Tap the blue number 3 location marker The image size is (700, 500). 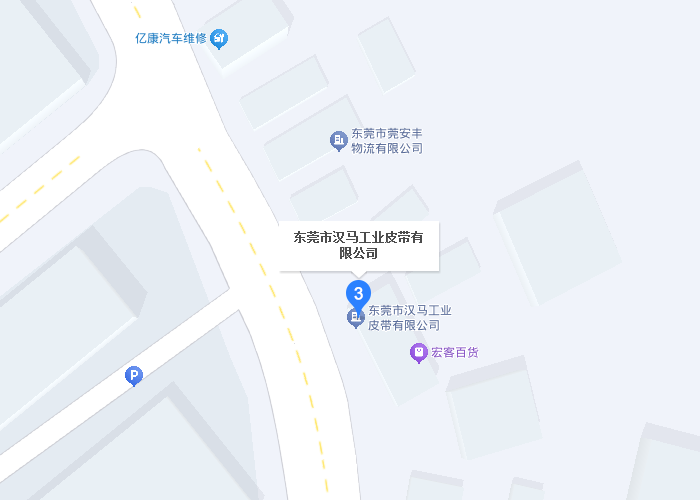pyautogui.click(x=358, y=293)
